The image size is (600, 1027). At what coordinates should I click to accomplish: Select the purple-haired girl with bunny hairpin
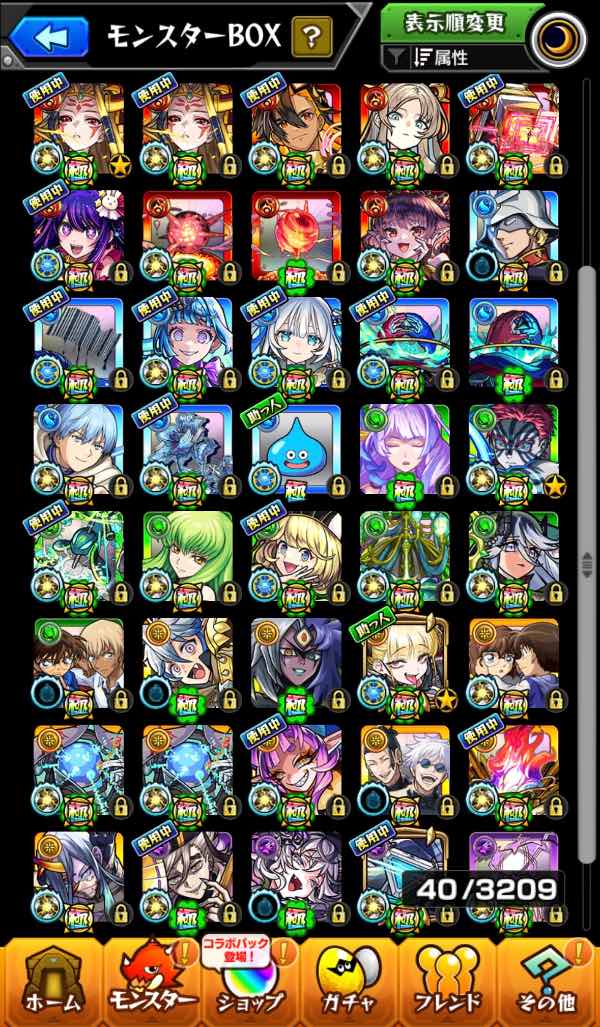click(x=79, y=235)
